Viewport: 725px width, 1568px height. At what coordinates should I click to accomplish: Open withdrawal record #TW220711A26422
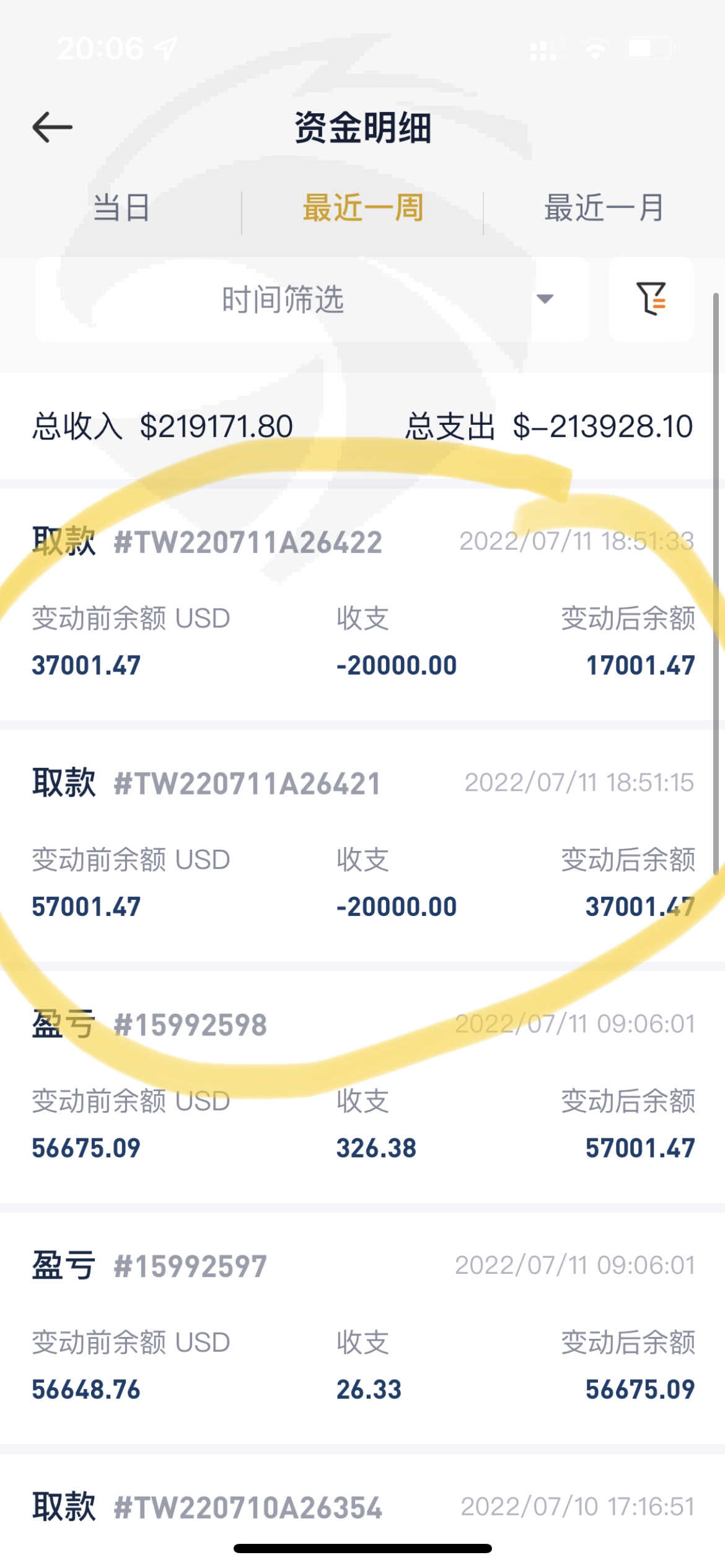tap(362, 604)
